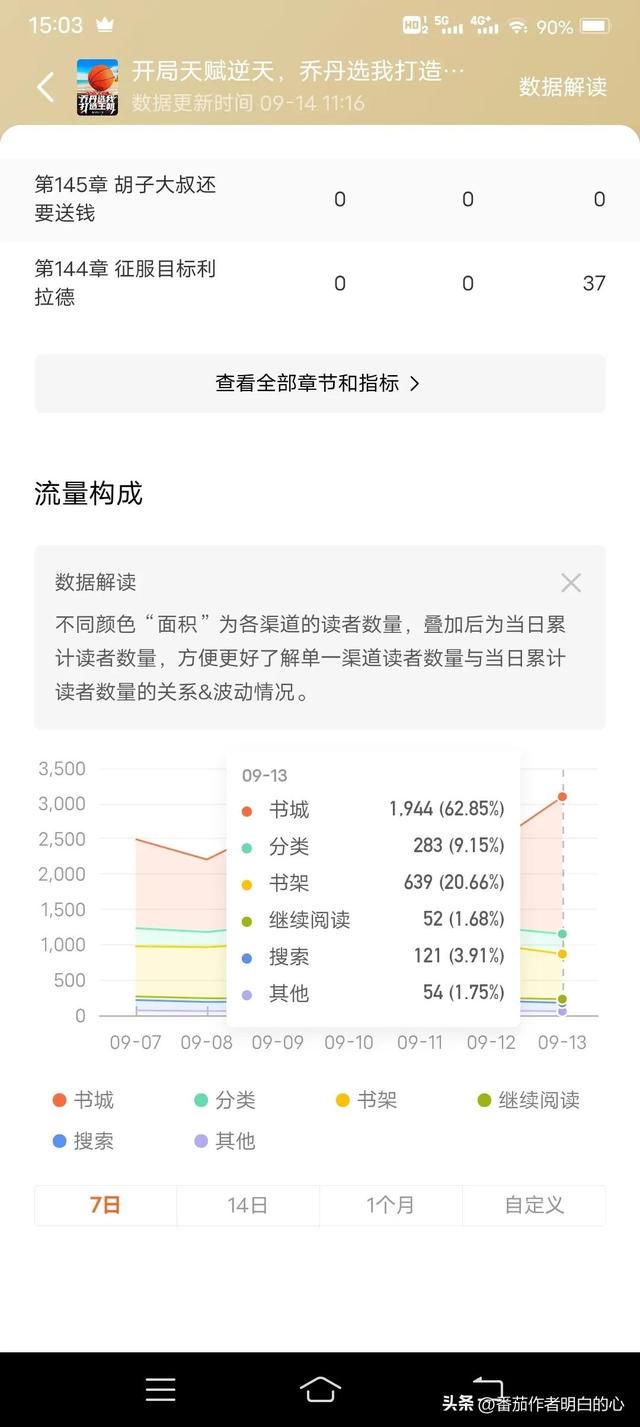The width and height of the screenshot is (640, 1427).
Task: Select the 7日 time range
Action: click(x=106, y=1205)
